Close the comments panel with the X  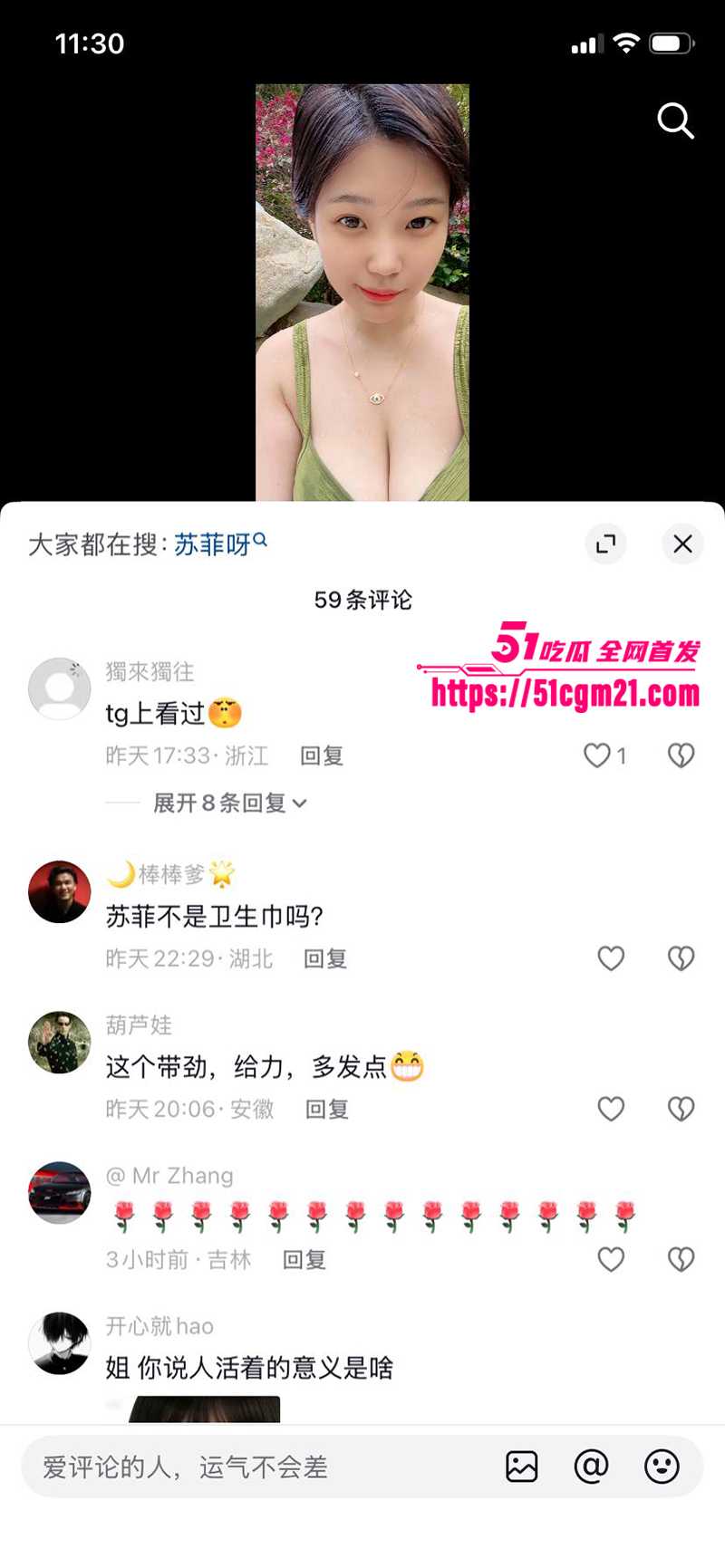[682, 544]
